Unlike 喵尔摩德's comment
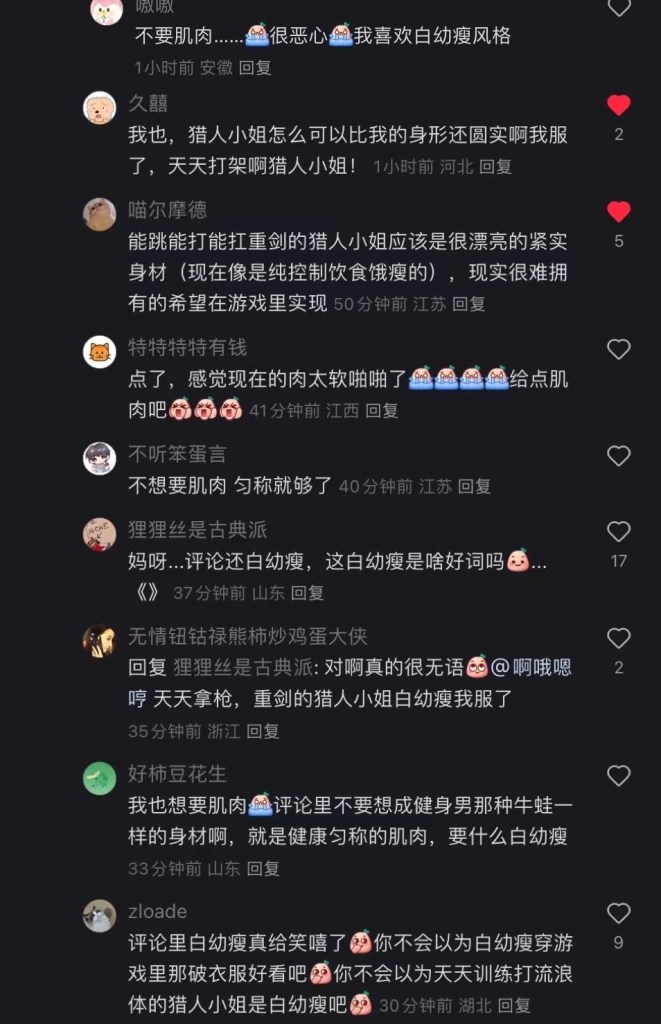Screen dimensions: 661x1024 tap(619, 212)
